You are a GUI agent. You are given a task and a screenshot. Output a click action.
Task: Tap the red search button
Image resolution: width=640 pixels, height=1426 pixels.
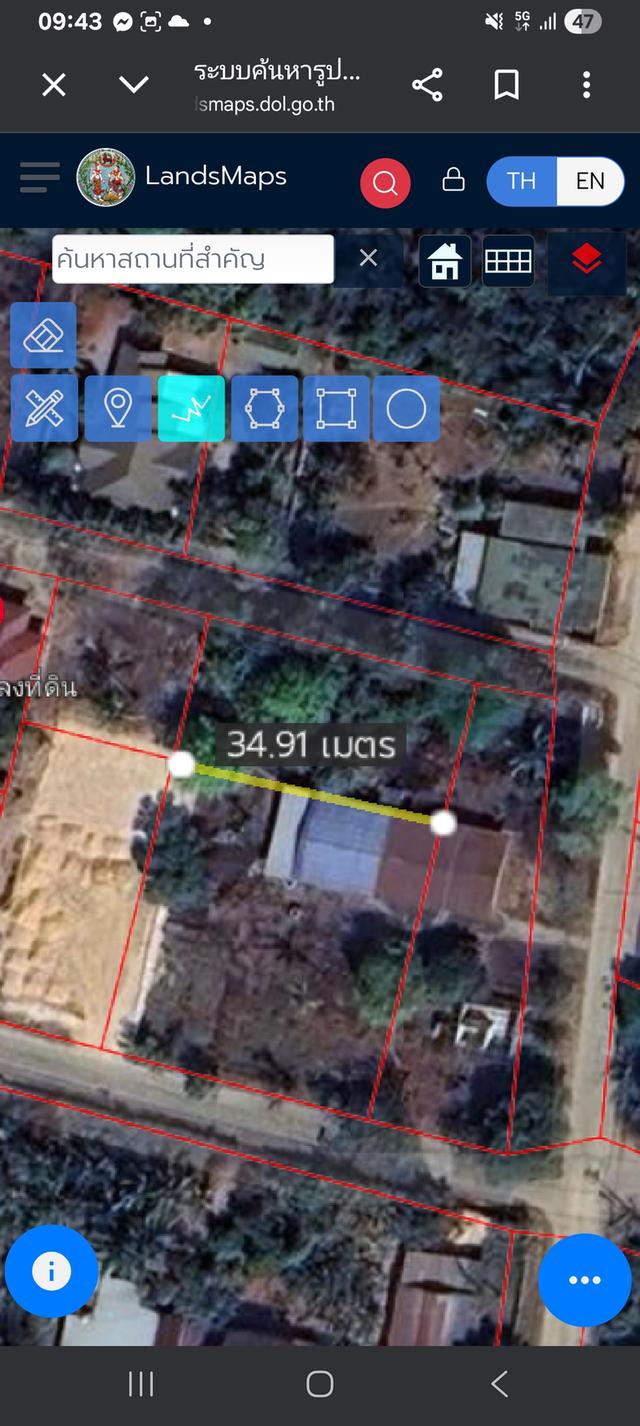pos(385,183)
